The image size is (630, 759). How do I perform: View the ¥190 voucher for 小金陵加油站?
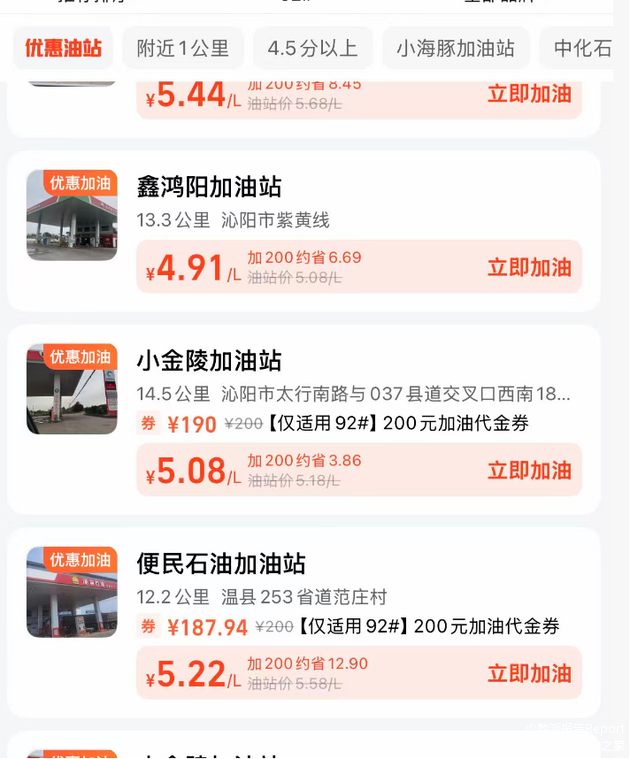point(340,424)
